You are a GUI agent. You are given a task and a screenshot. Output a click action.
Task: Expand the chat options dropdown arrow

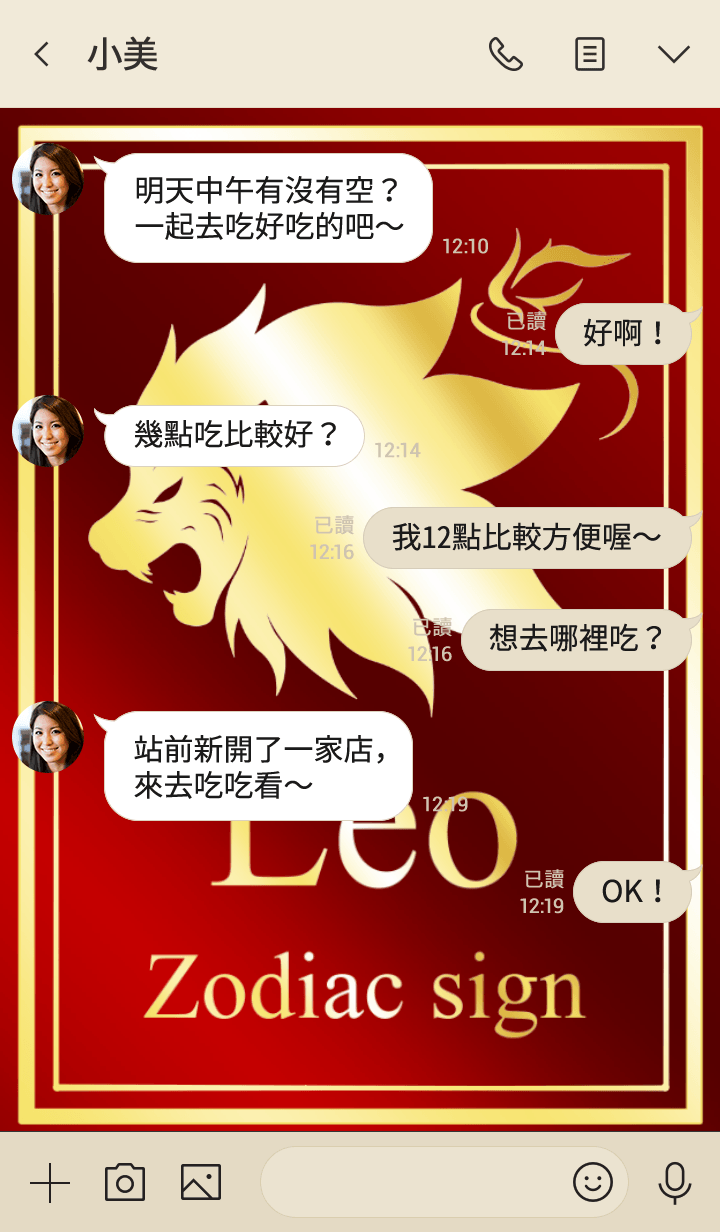[x=673, y=54]
